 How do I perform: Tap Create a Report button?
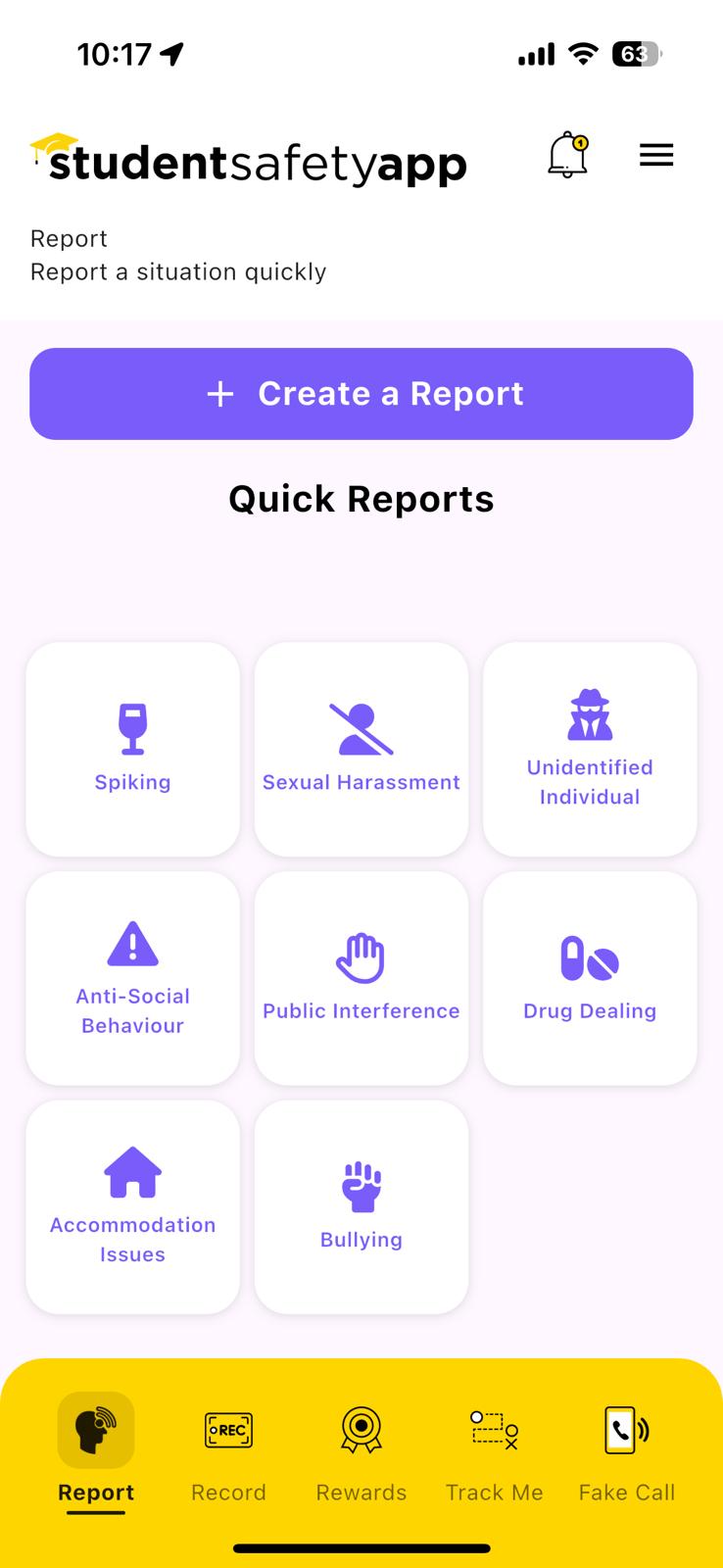(361, 394)
